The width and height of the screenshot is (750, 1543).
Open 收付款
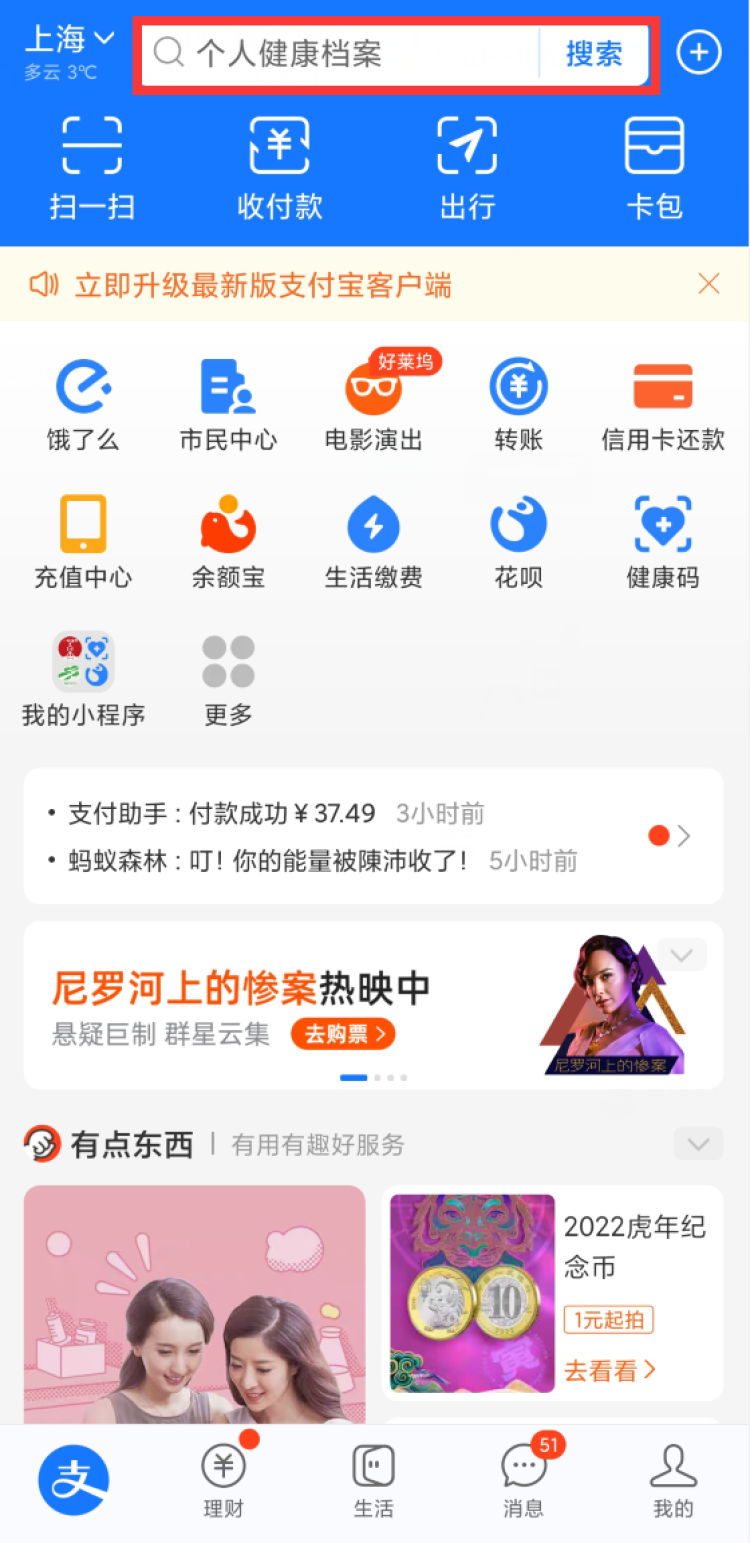tap(280, 168)
